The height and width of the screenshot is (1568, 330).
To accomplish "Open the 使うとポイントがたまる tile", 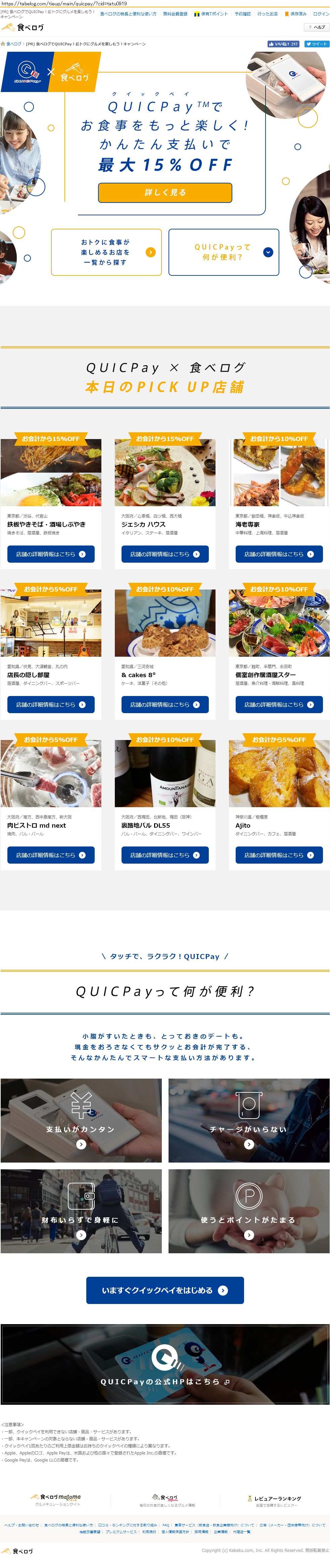I will point(248,1211).
